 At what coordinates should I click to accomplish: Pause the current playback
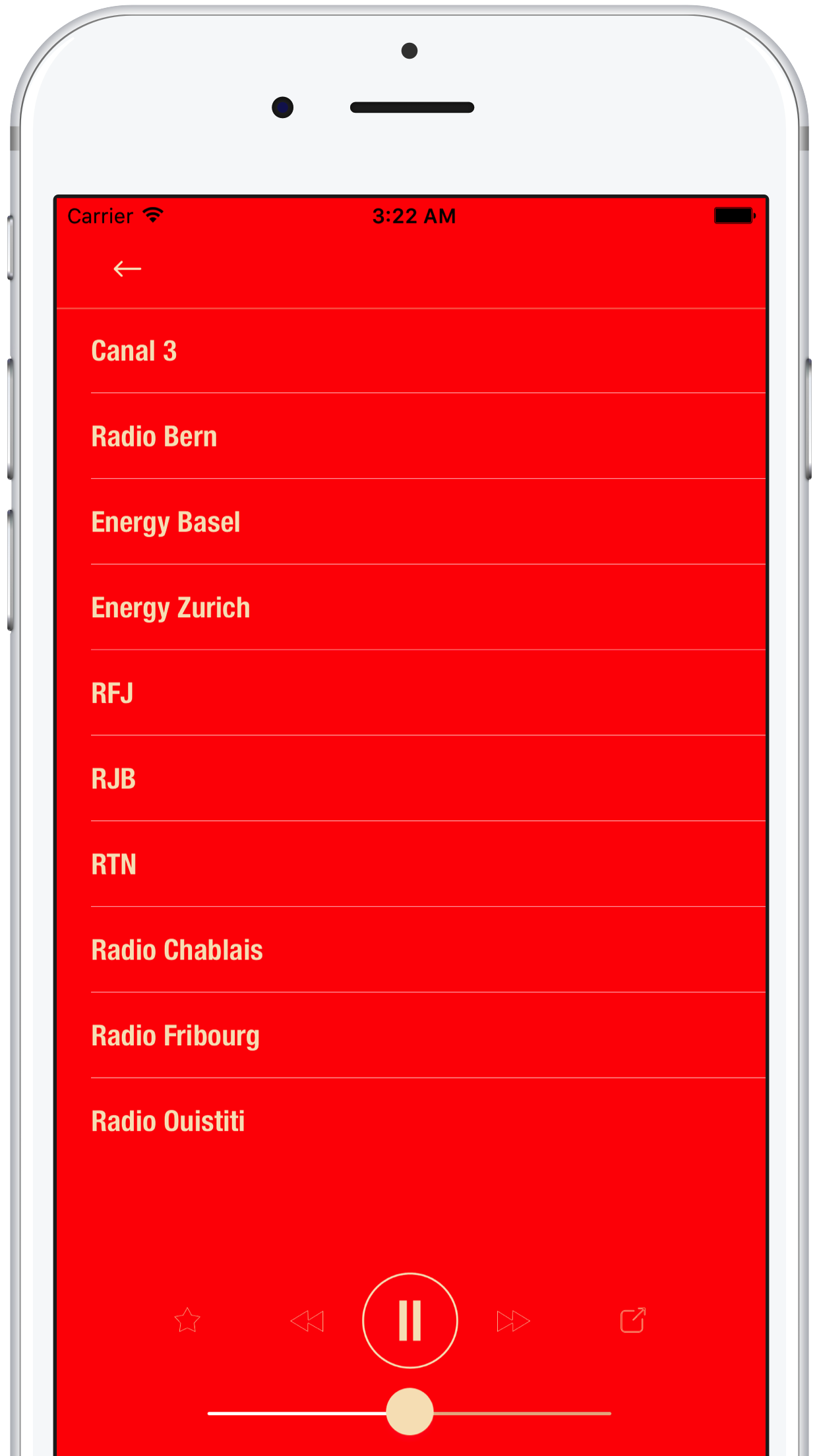click(x=410, y=1321)
